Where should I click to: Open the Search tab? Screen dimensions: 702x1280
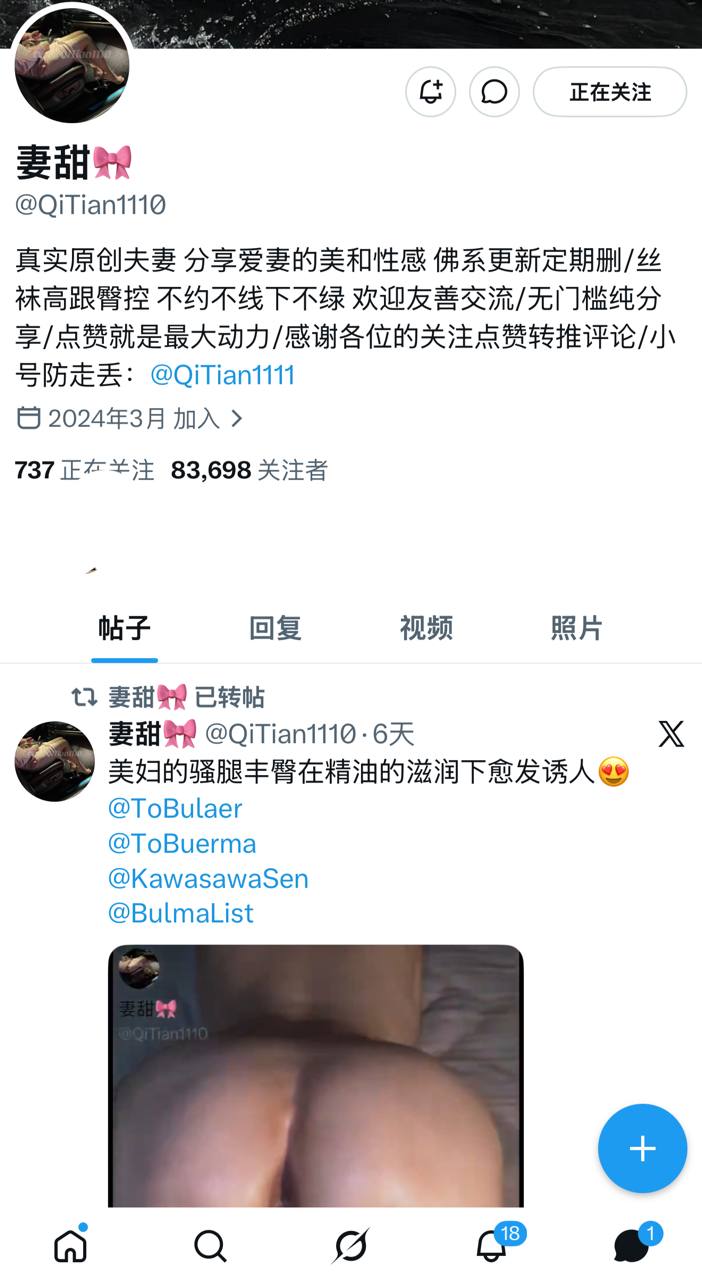pyautogui.click(x=210, y=1245)
